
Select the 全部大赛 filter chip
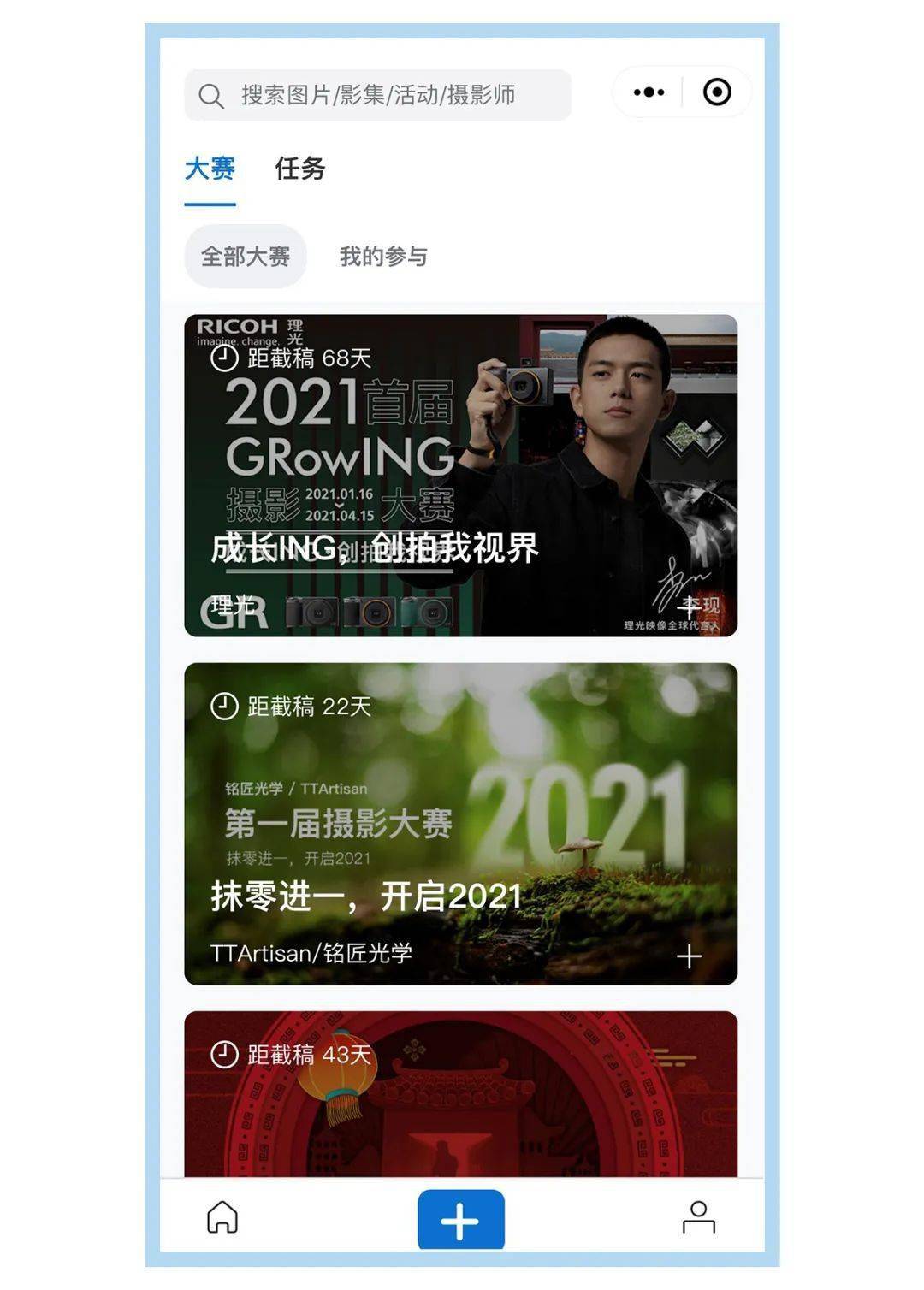[246, 256]
